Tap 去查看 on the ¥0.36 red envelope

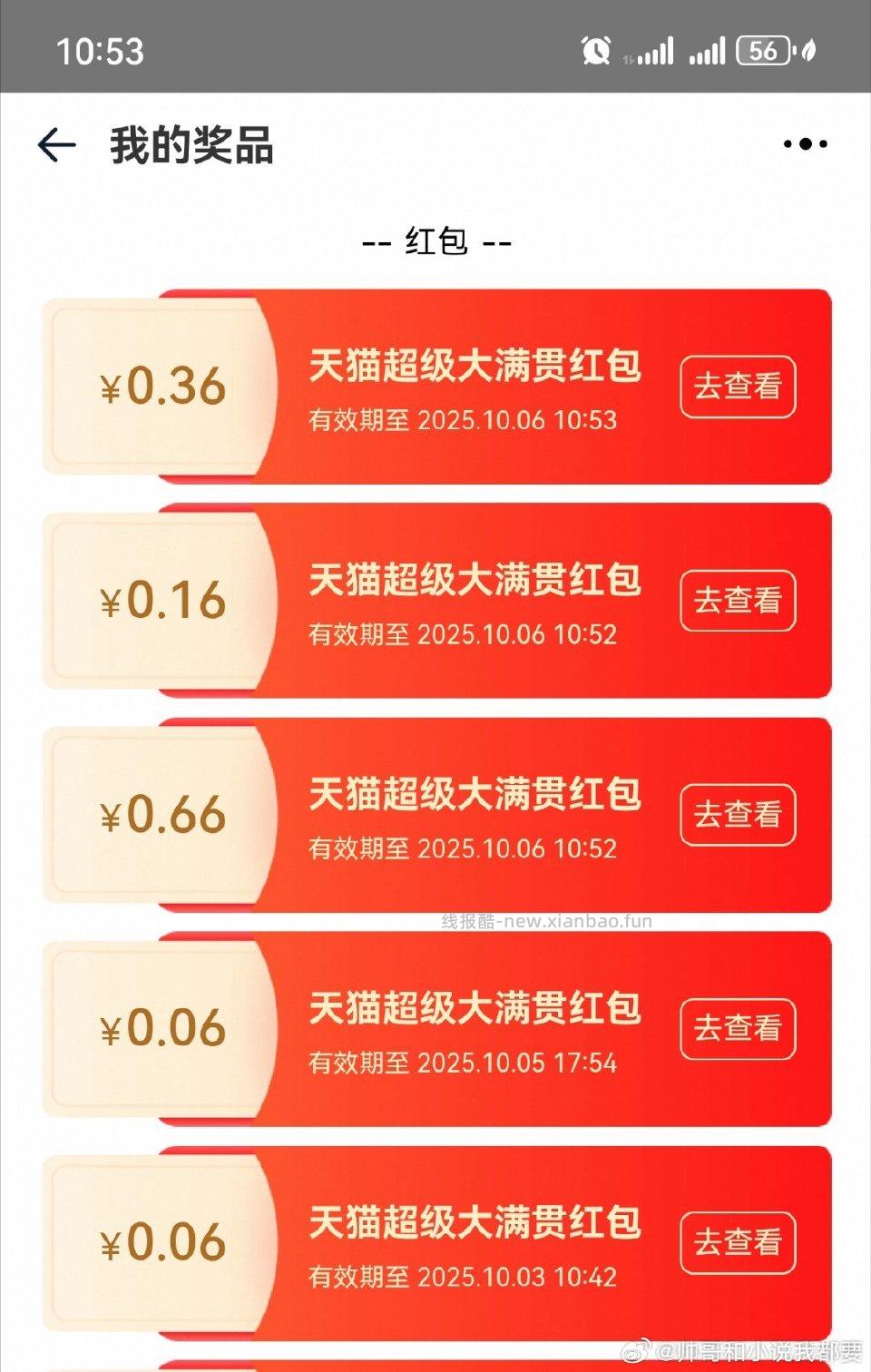737,387
